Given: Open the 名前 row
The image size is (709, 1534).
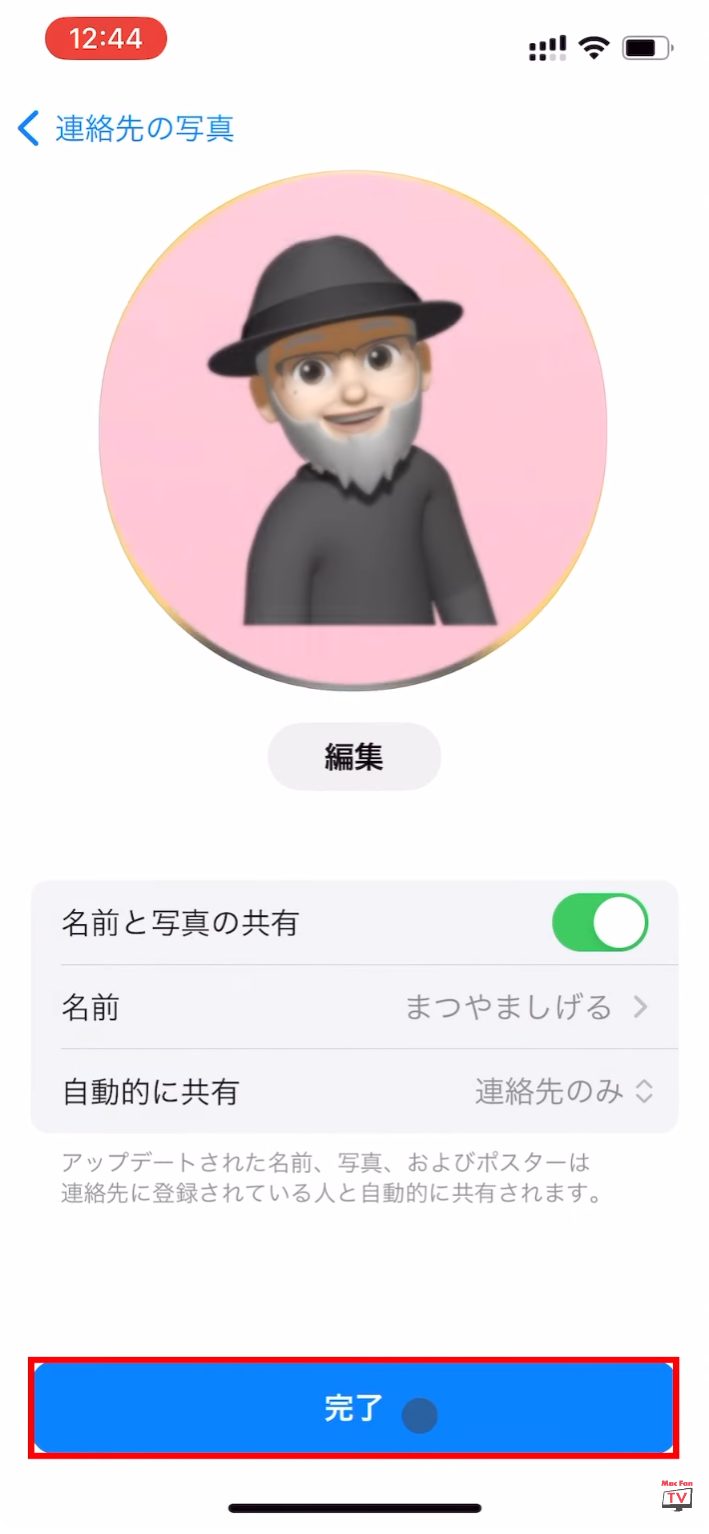Looking at the screenshot, I should point(354,1007).
